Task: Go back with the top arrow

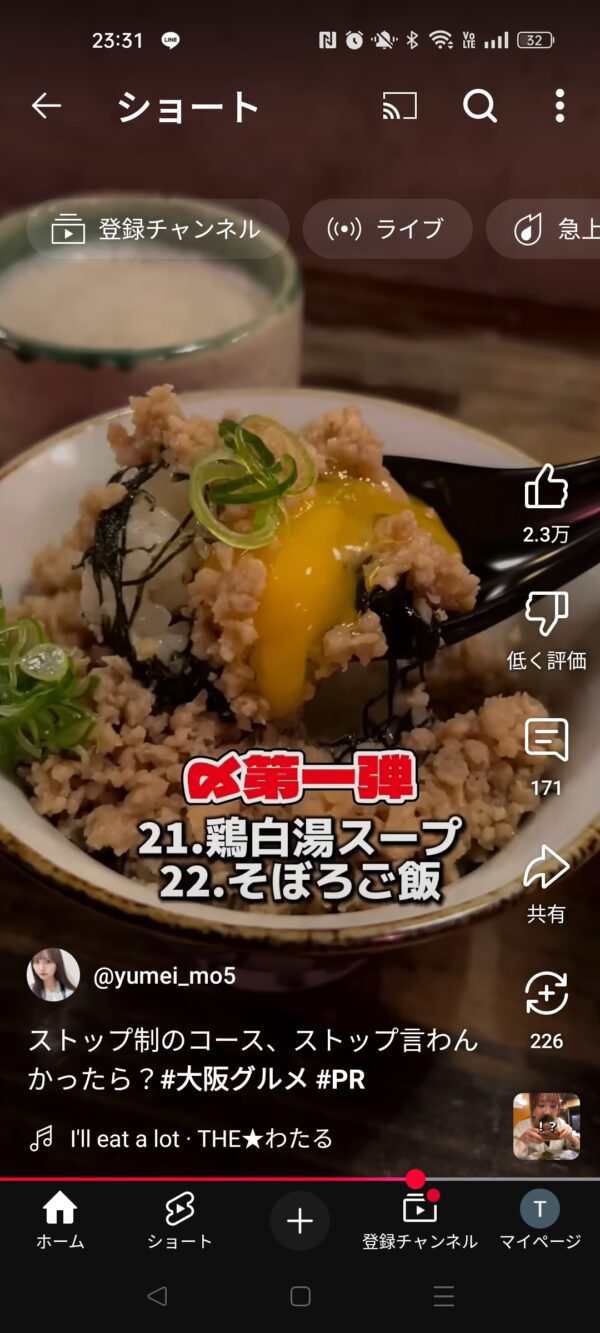Action: tap(46, 106)
